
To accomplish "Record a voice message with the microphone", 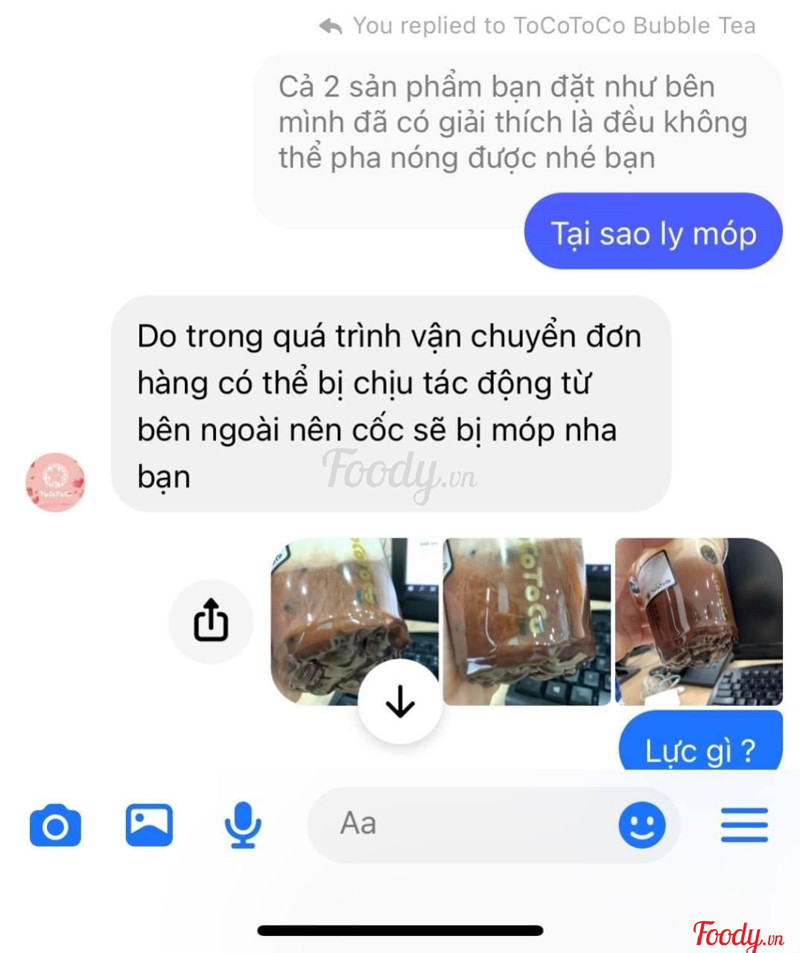I will (x=242, y=825).
